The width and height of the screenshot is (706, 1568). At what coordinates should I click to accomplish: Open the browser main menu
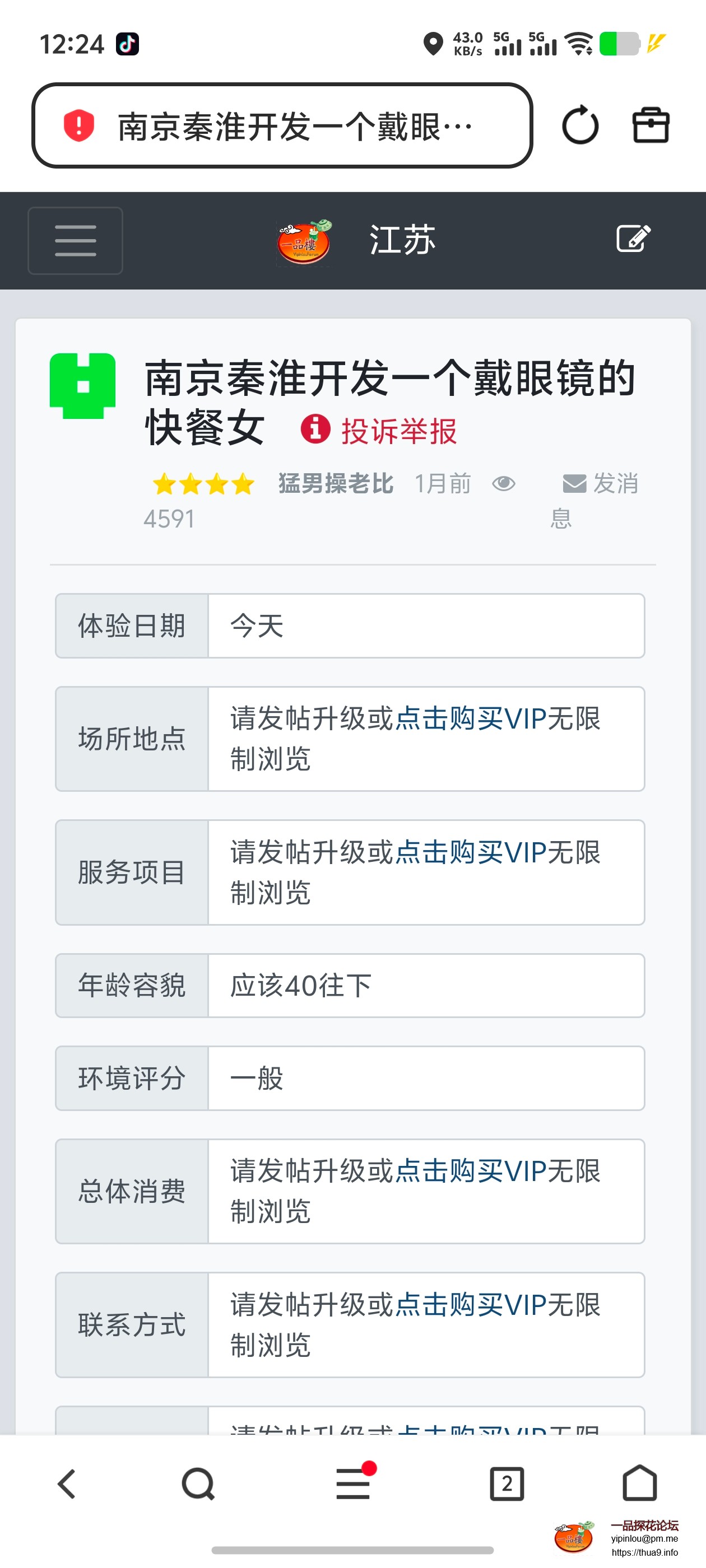point(354,1483)
